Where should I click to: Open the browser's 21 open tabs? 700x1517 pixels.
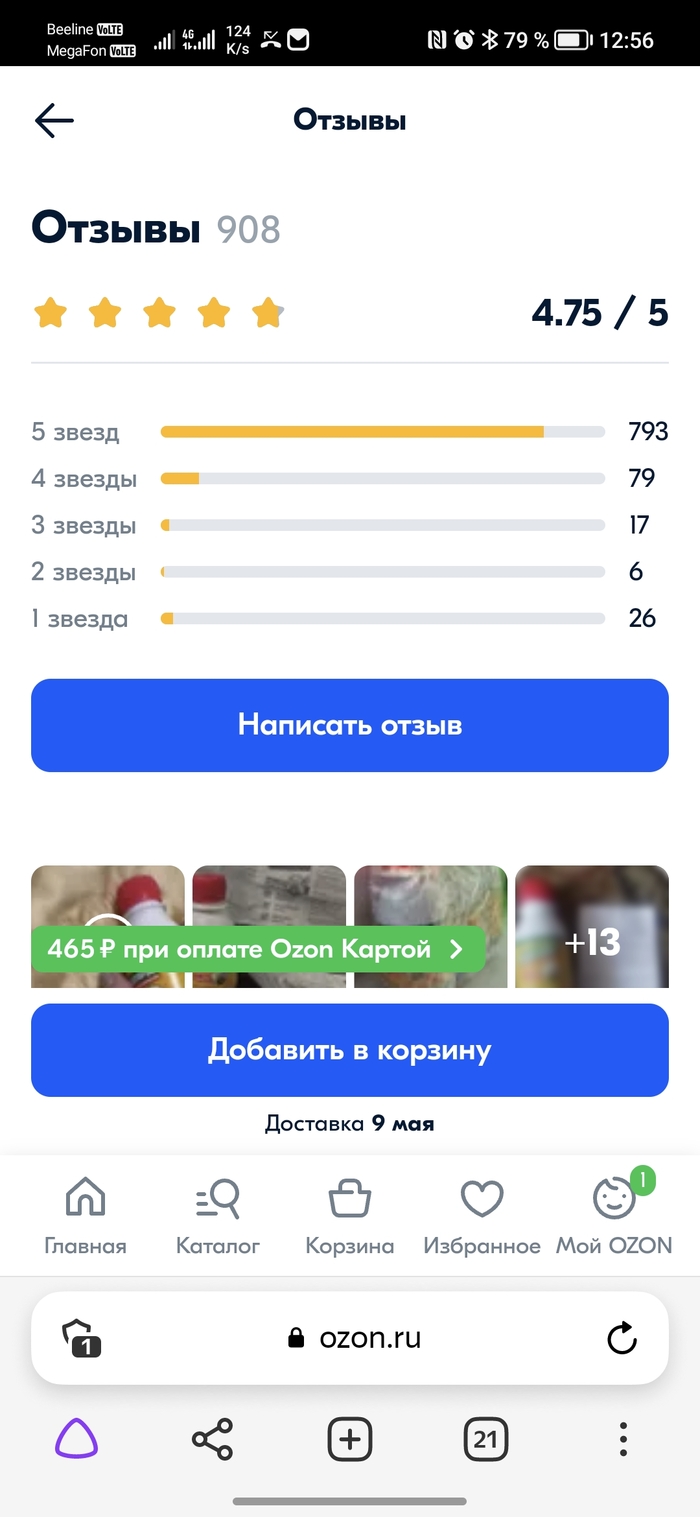(486, 1440)
